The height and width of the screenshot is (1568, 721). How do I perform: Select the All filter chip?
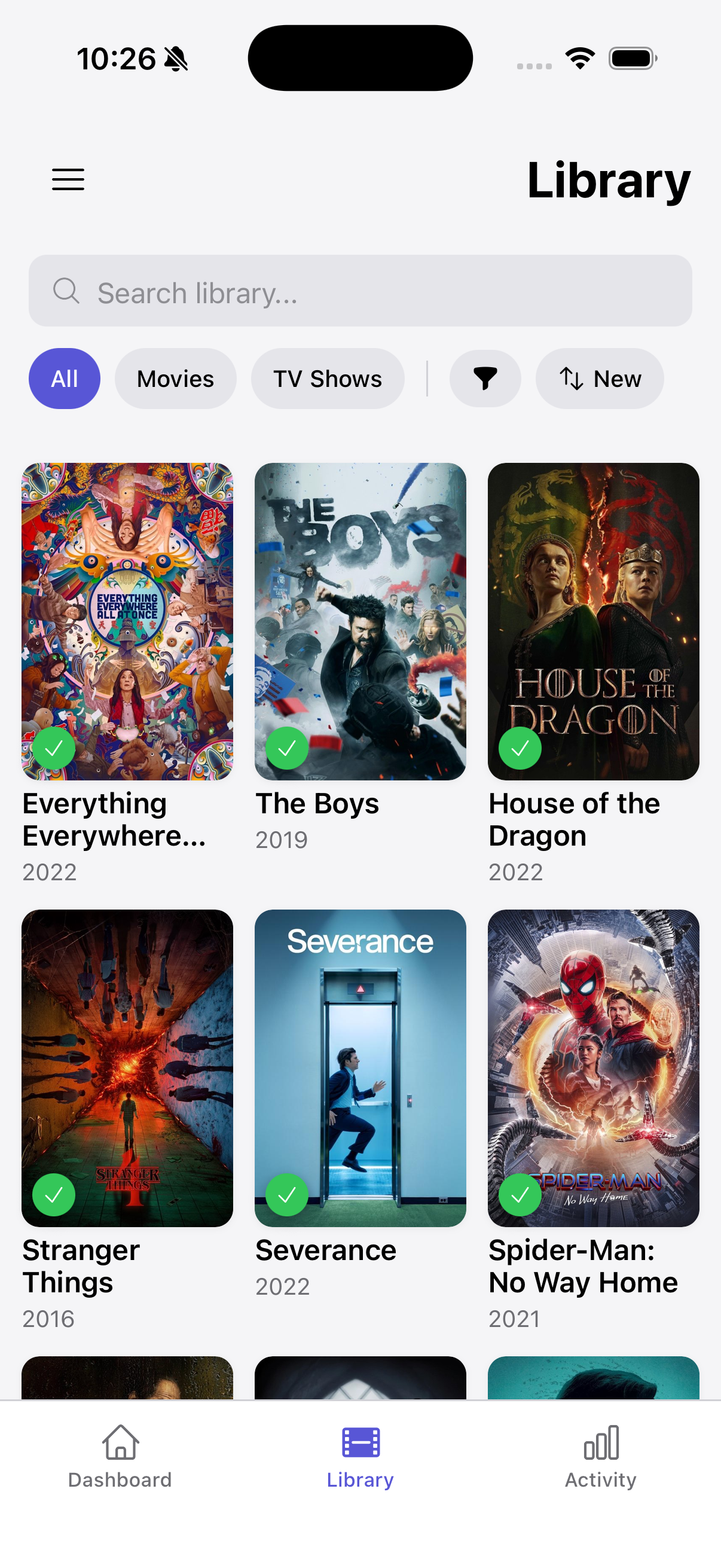[65, 378]
